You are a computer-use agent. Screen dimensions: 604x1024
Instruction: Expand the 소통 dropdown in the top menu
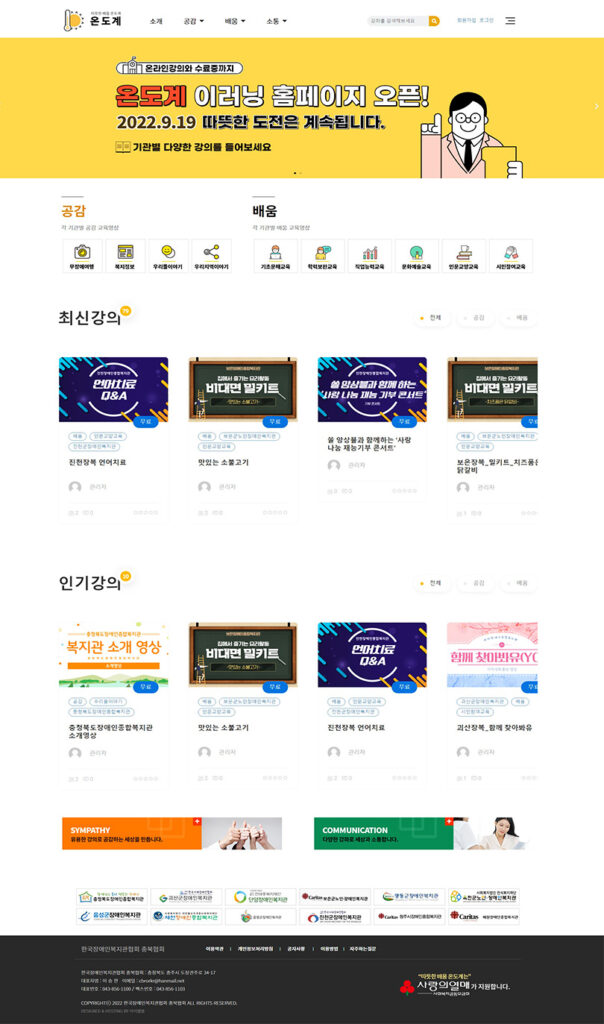point(276,21)
